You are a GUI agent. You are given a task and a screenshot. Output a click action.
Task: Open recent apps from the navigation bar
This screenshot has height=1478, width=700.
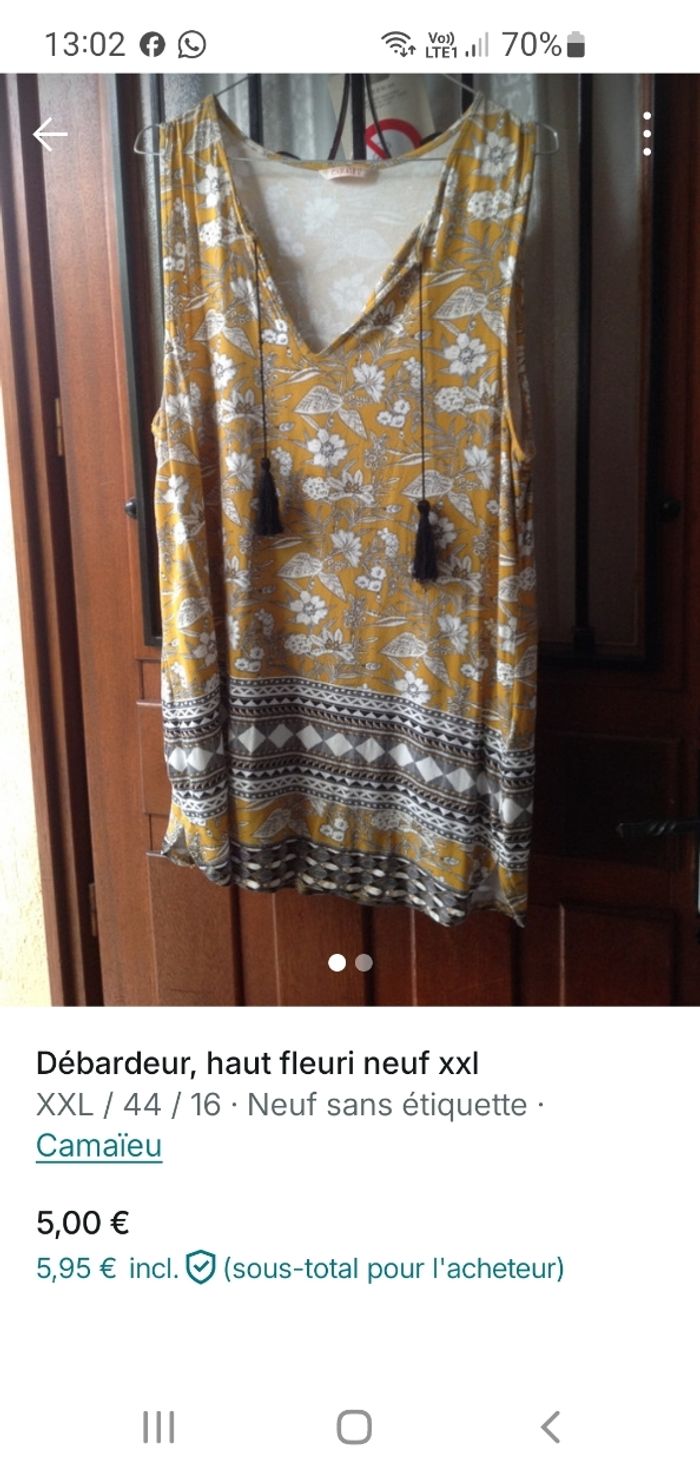point(158,1427)
